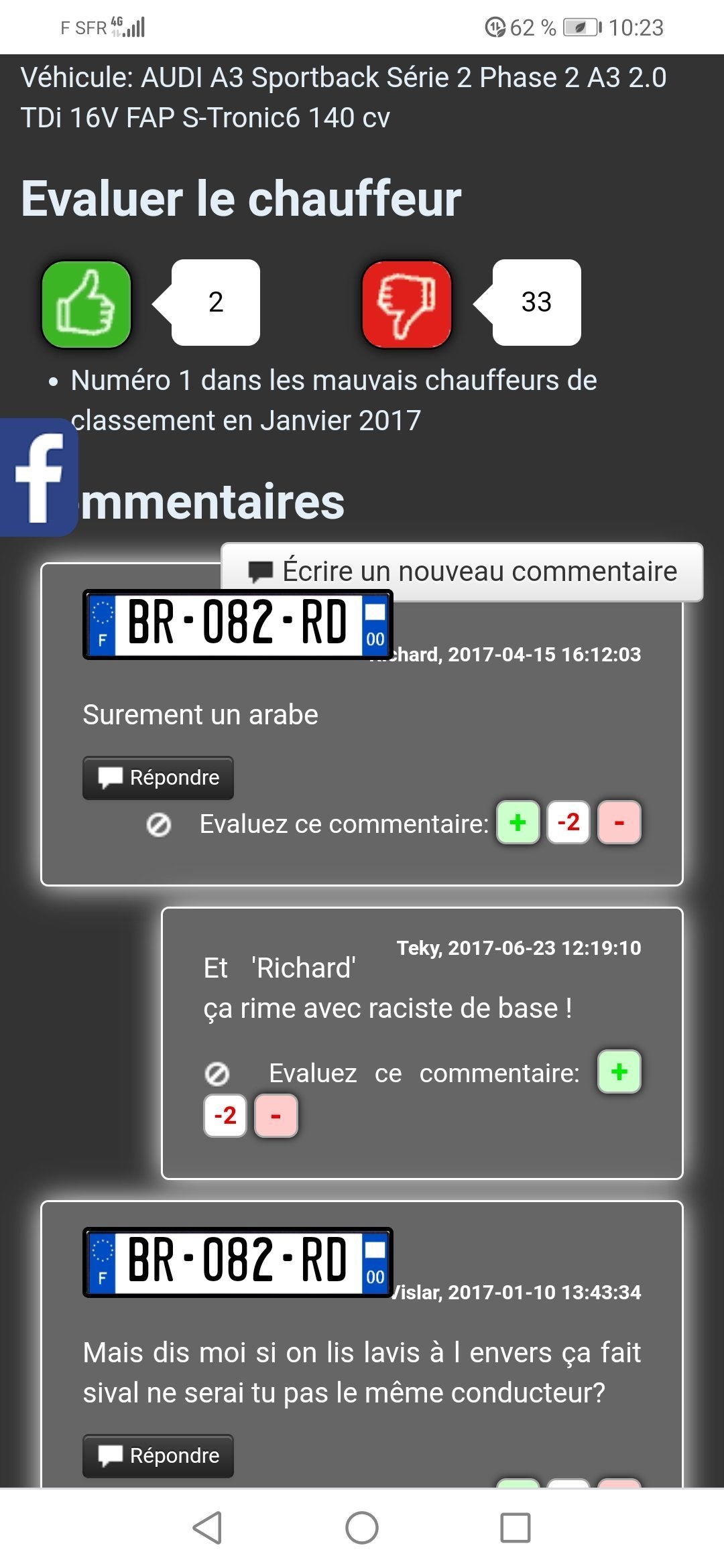
Task: Open the plate BR-082-RD above Vislar's comment
Action: (x=237, y=1262)
